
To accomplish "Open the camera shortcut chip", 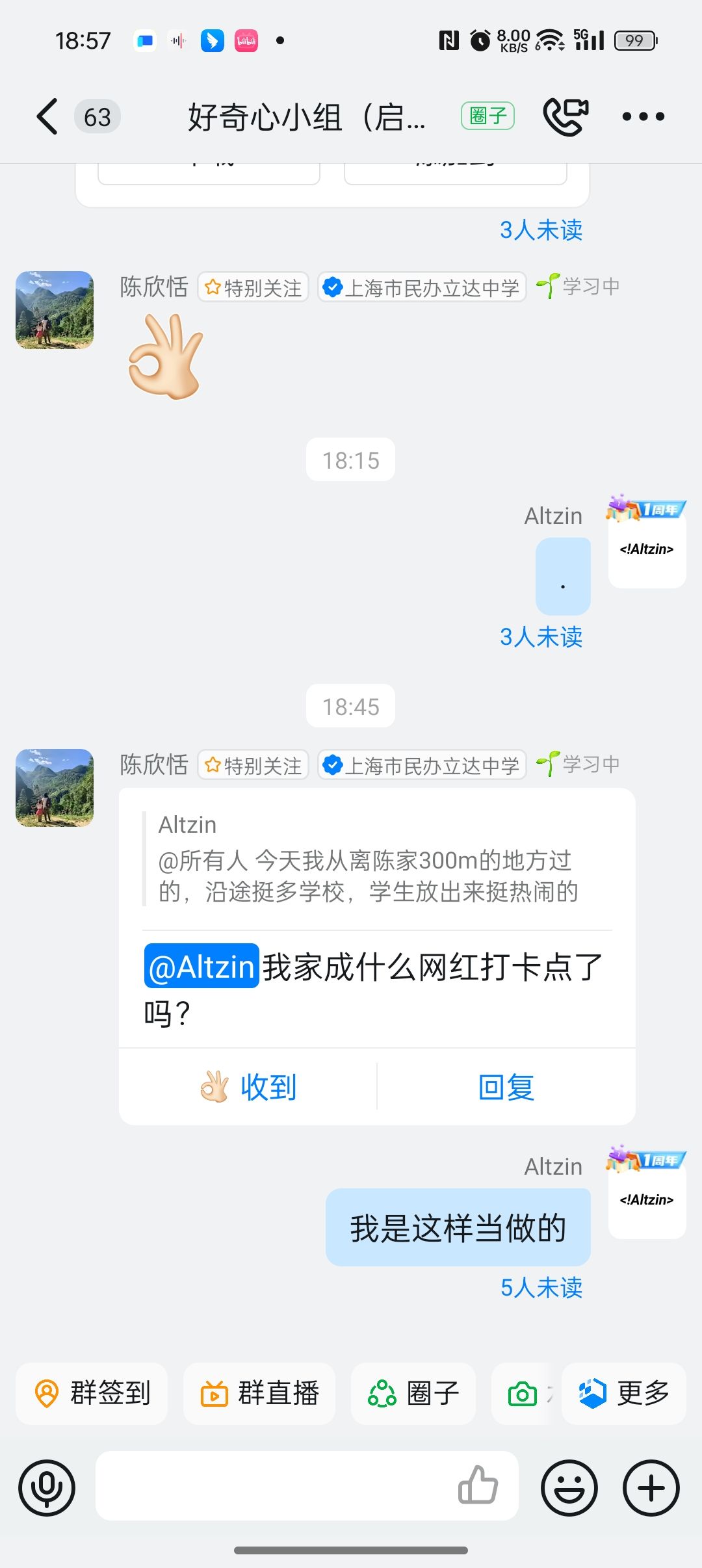I will point(523,1394).
